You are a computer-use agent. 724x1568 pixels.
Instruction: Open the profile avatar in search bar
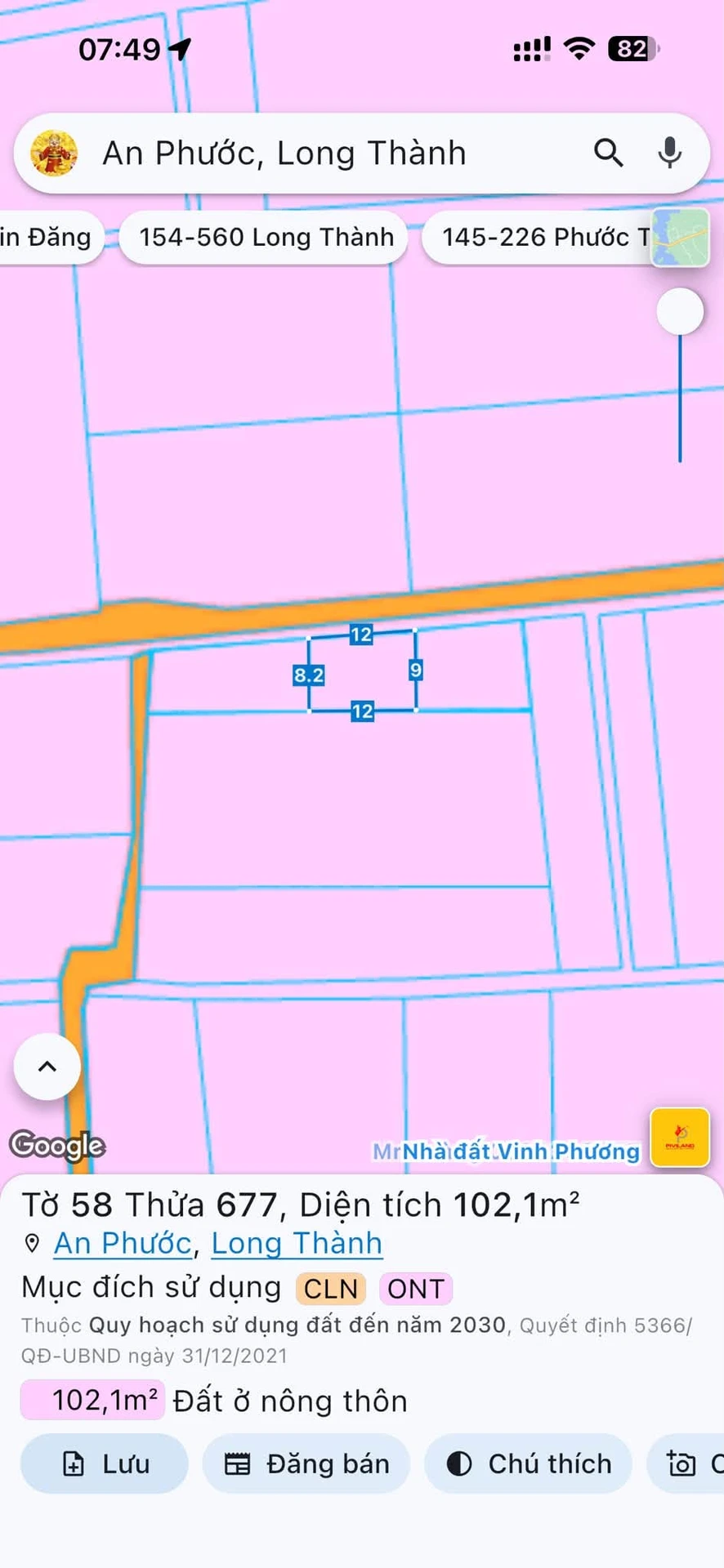pos(54,153)
